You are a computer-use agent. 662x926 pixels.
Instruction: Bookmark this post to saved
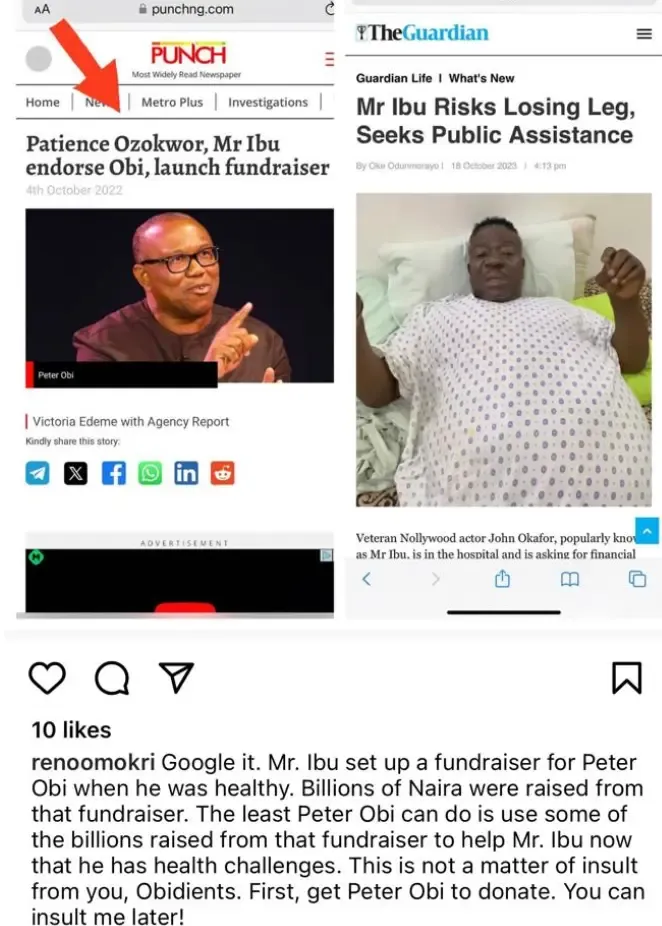[626, 678]
